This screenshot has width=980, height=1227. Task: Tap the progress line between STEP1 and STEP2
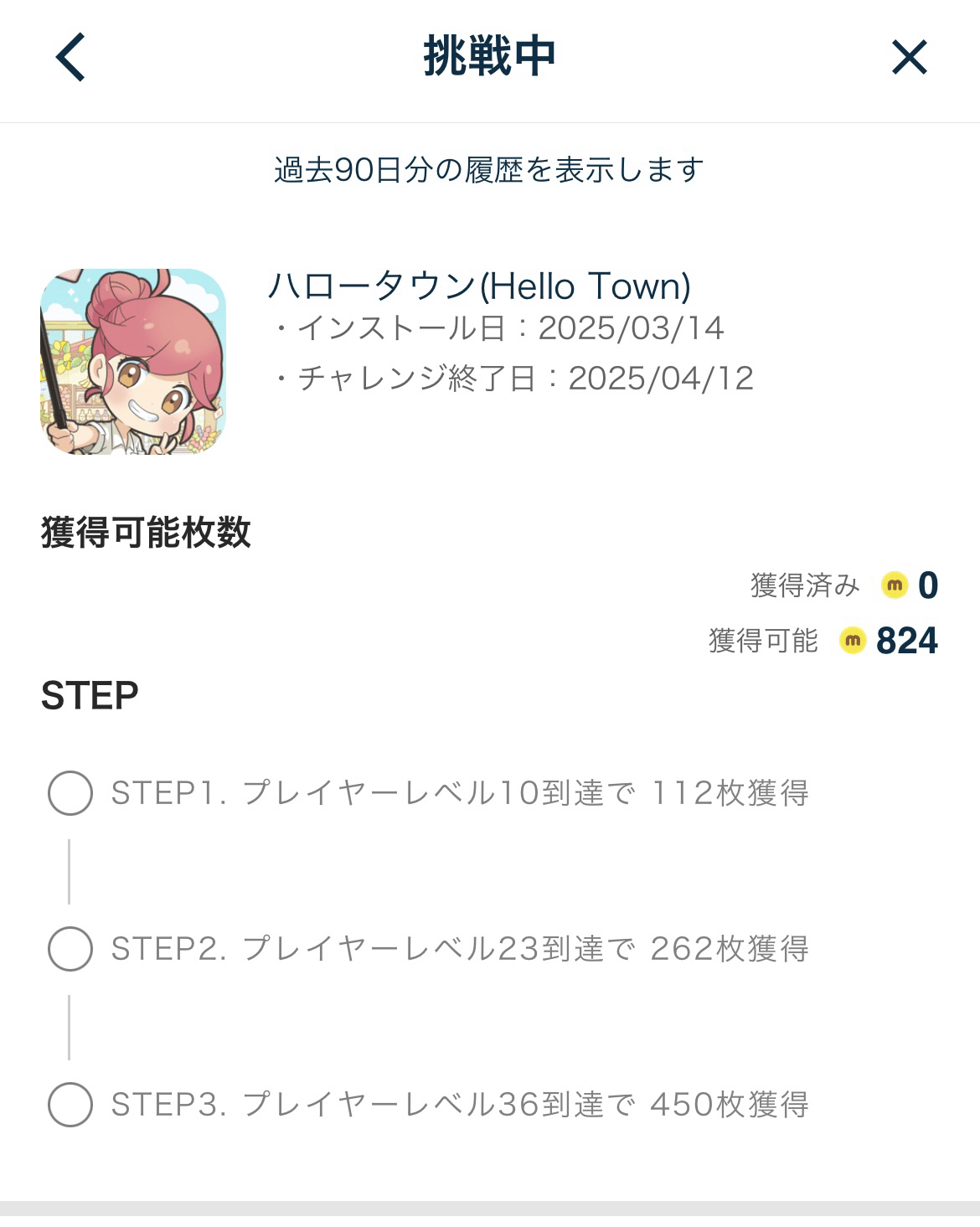click(x=69, y=877)
